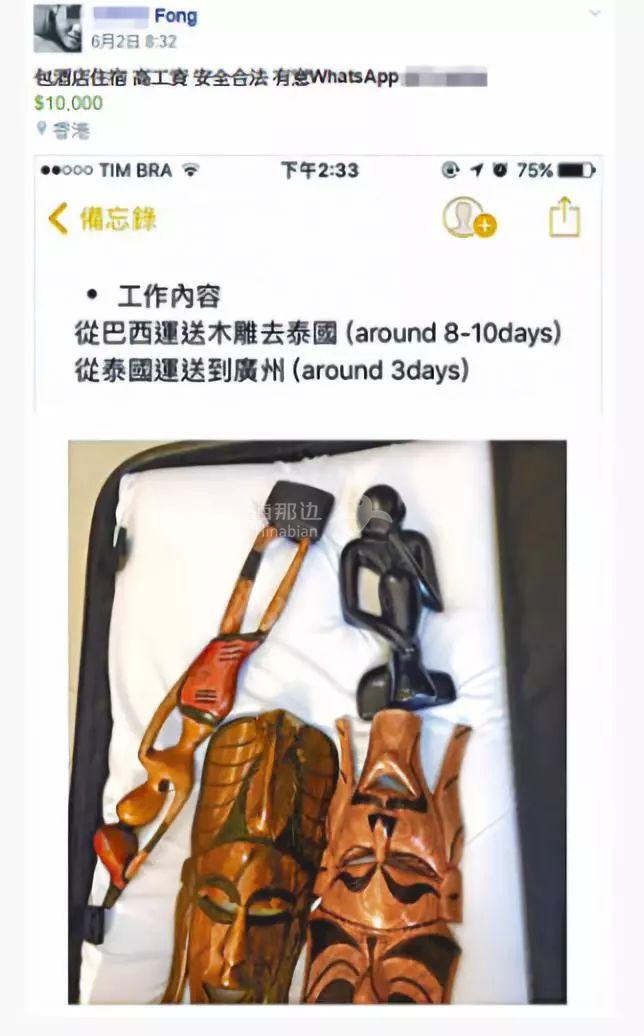Viewport: 644px width, 1036px height.
Task: Open the attached memo screenshot image
Action: coord(319,285)
